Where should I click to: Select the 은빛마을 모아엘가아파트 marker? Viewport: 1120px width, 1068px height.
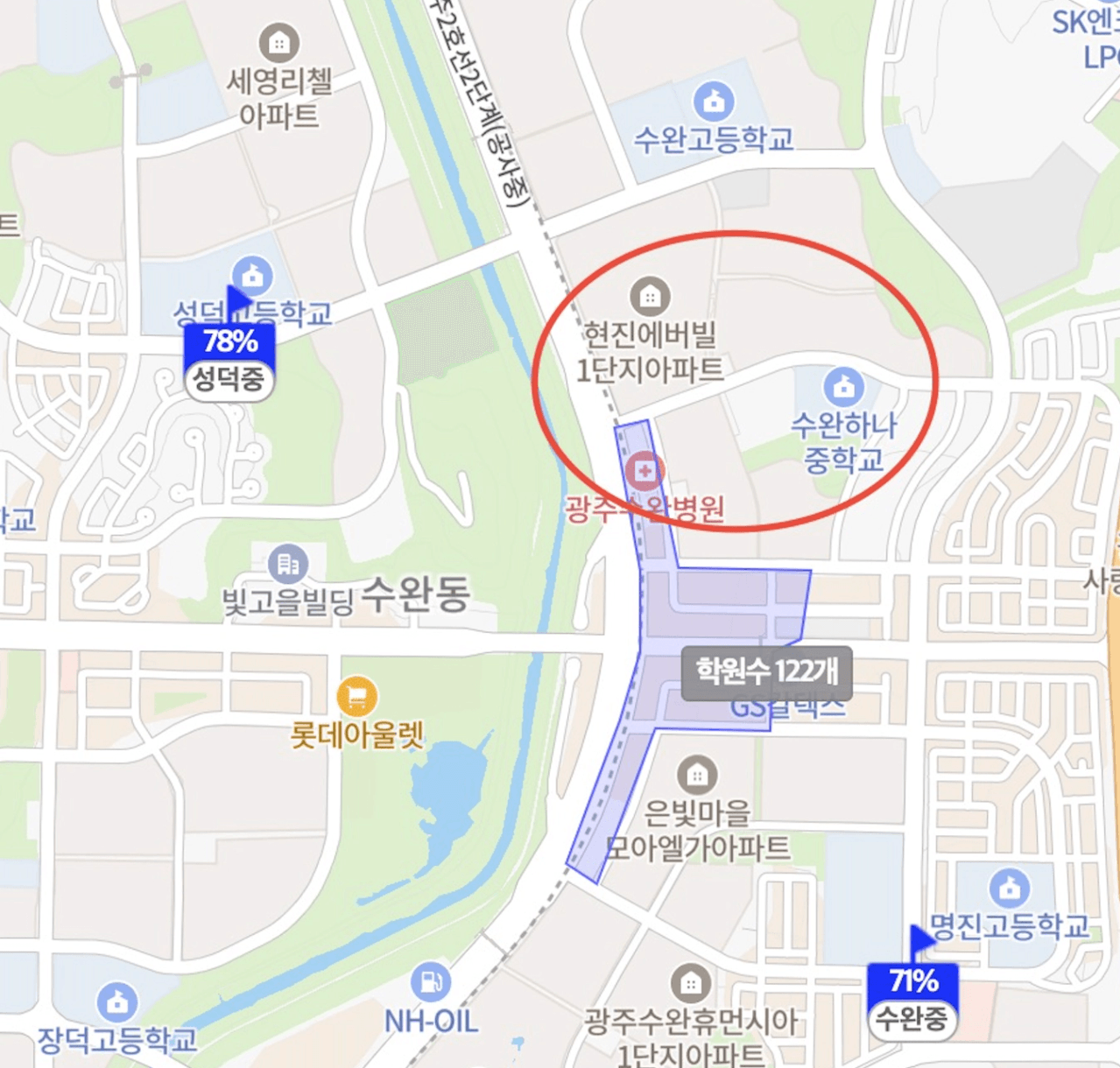point(697,775)
